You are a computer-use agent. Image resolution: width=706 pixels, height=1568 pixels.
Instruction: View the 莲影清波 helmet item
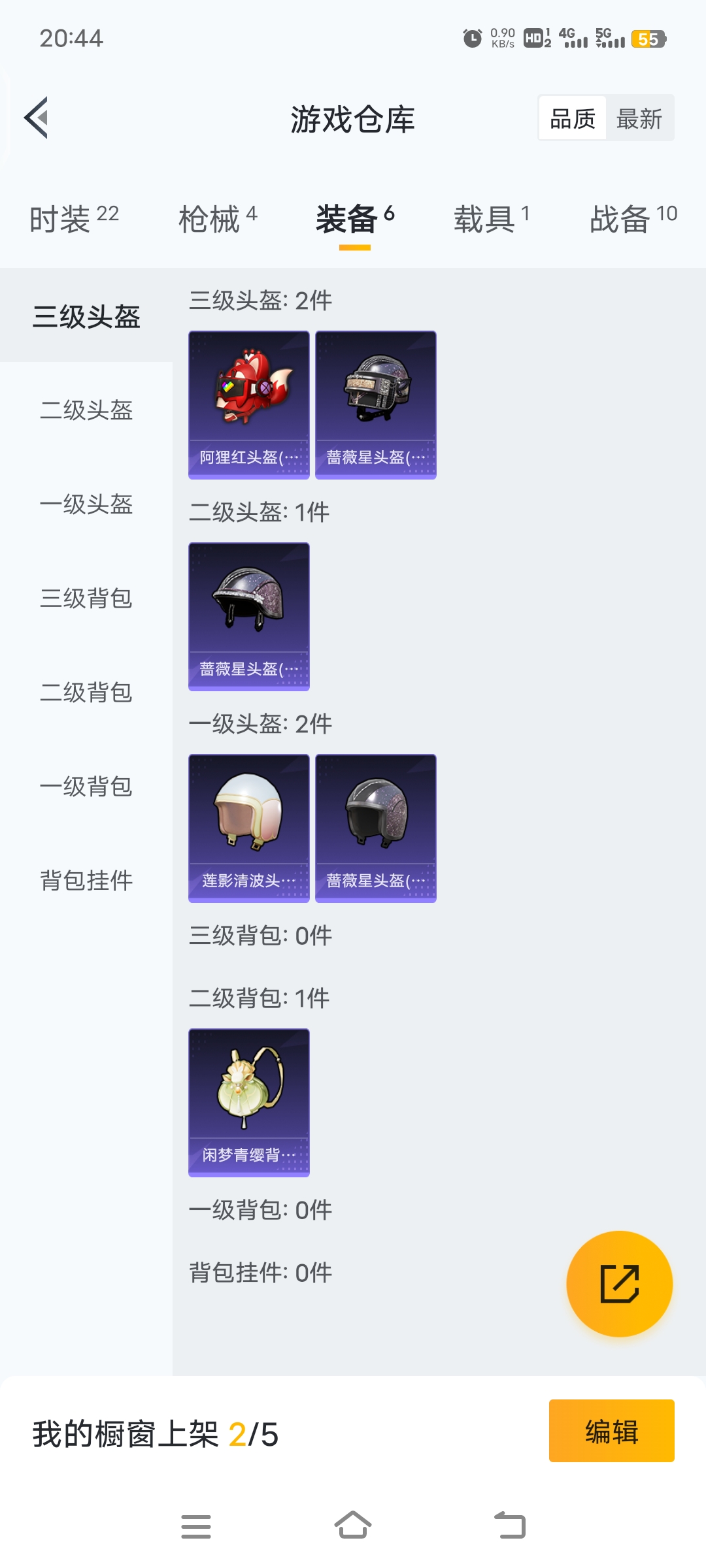(x=249, y=828)
